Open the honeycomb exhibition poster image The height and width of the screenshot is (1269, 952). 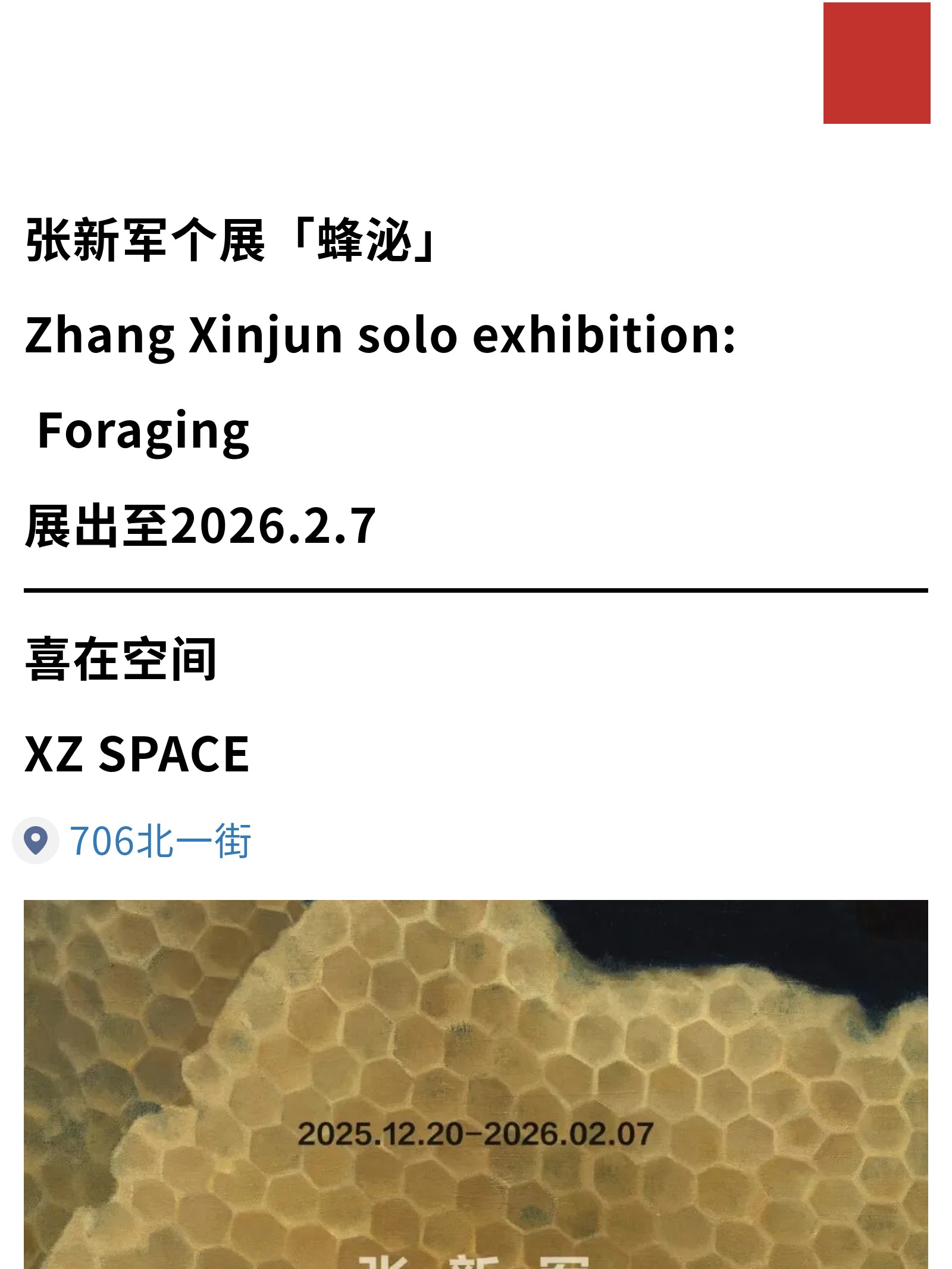click(x=476, y=1083)
